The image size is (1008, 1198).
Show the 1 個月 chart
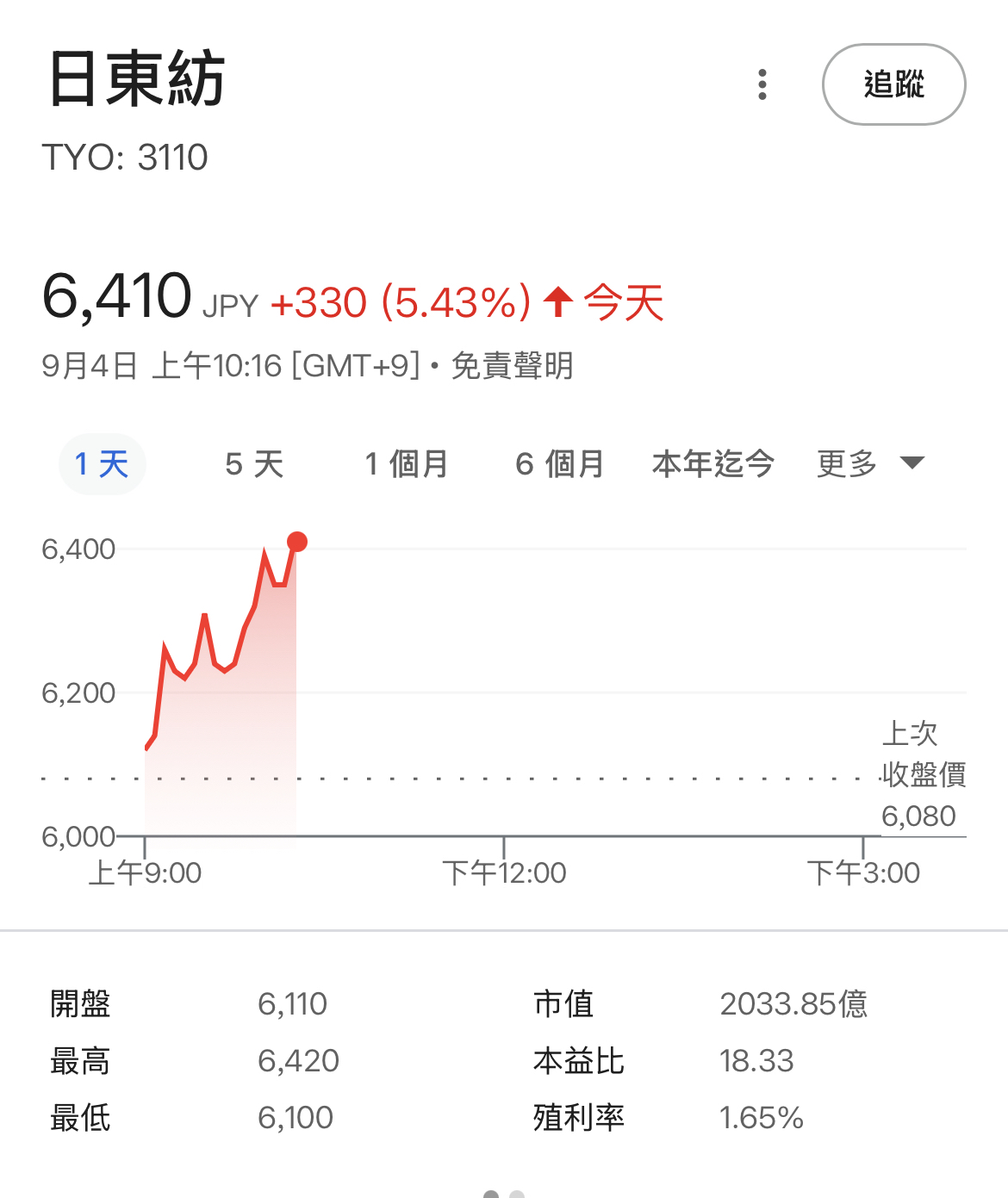pyautogui.click(x=407, y=464)
